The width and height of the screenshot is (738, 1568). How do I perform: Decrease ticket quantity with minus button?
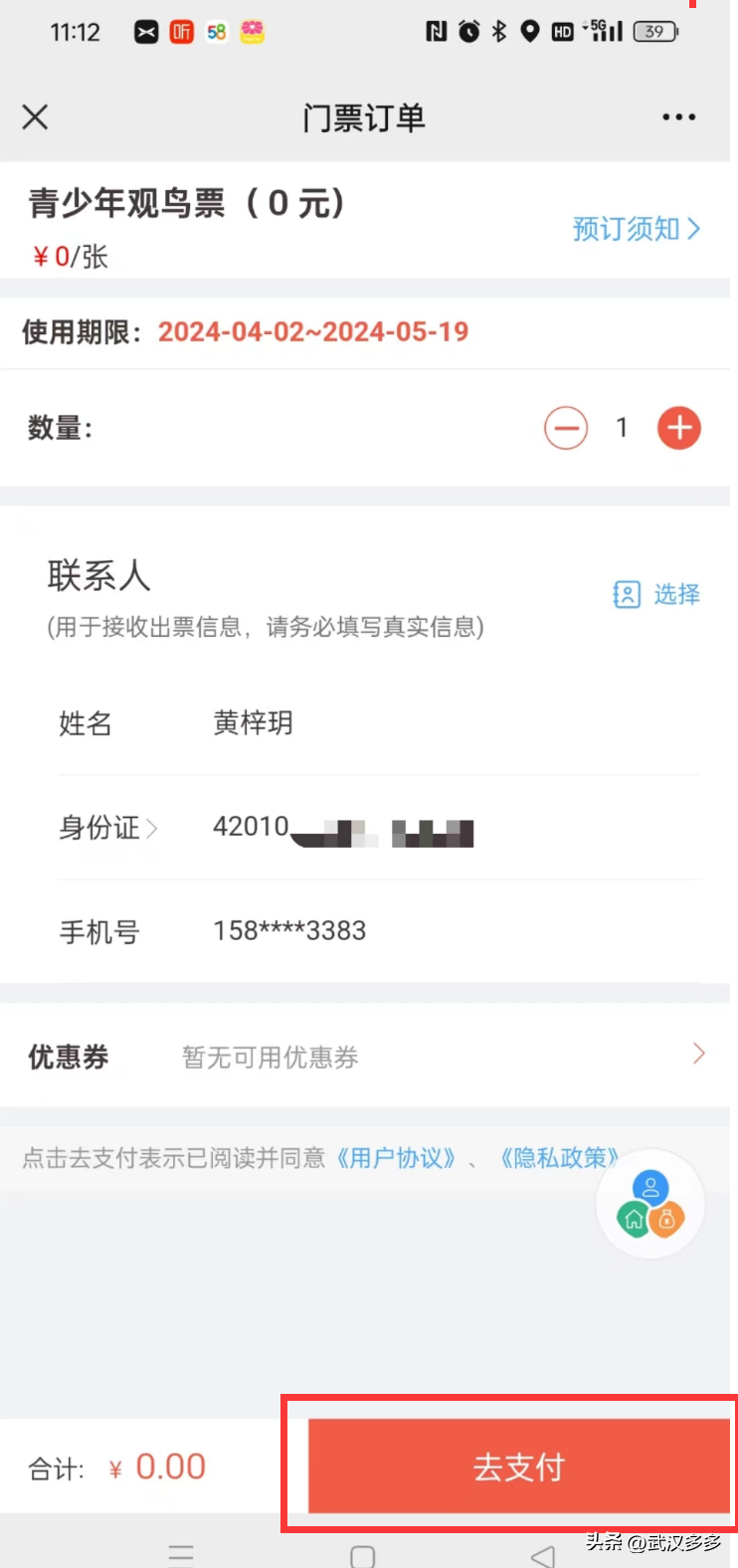[565, 428]
